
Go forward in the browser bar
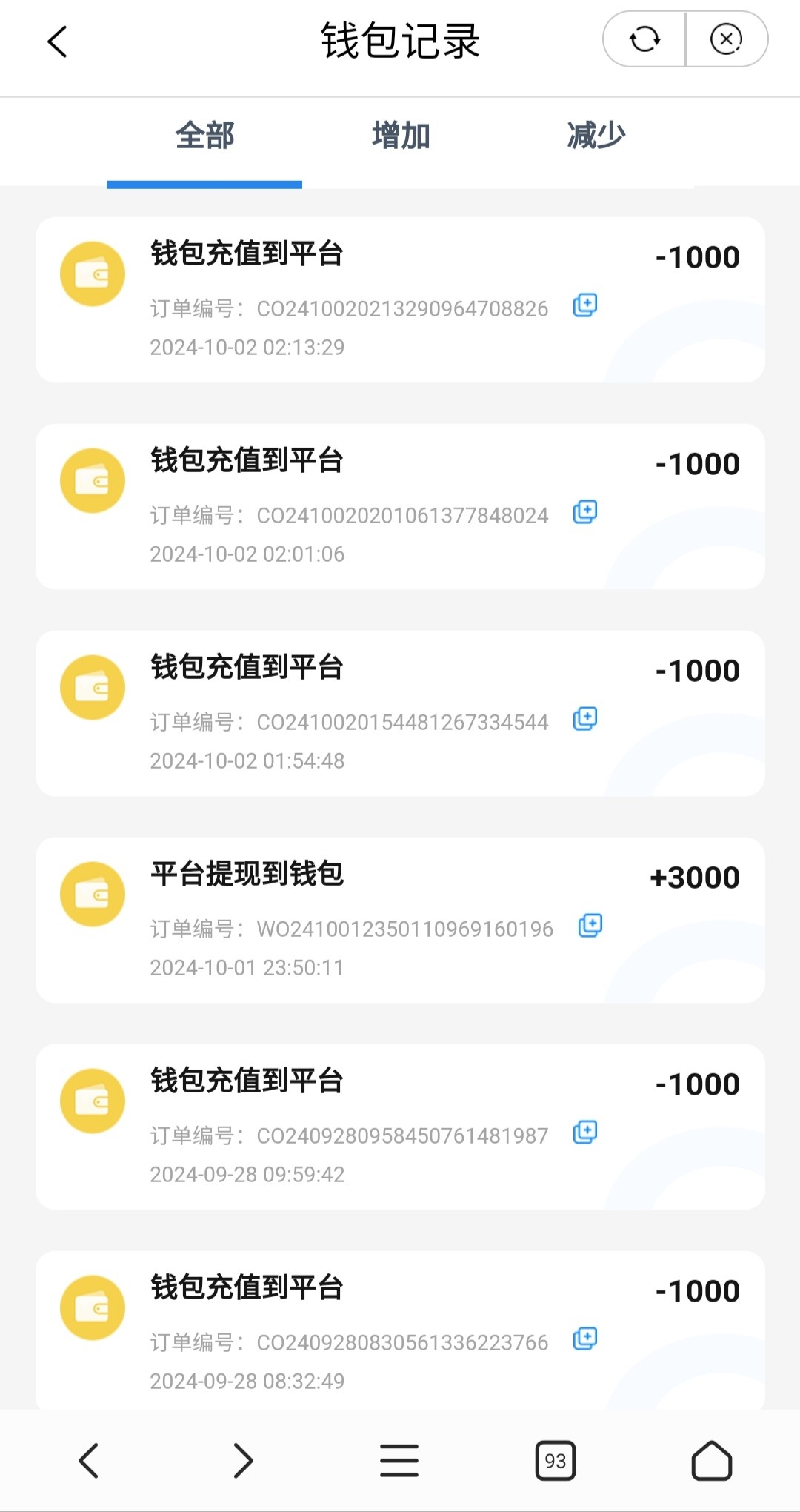pyautogui.click(x=243, y=1461)
